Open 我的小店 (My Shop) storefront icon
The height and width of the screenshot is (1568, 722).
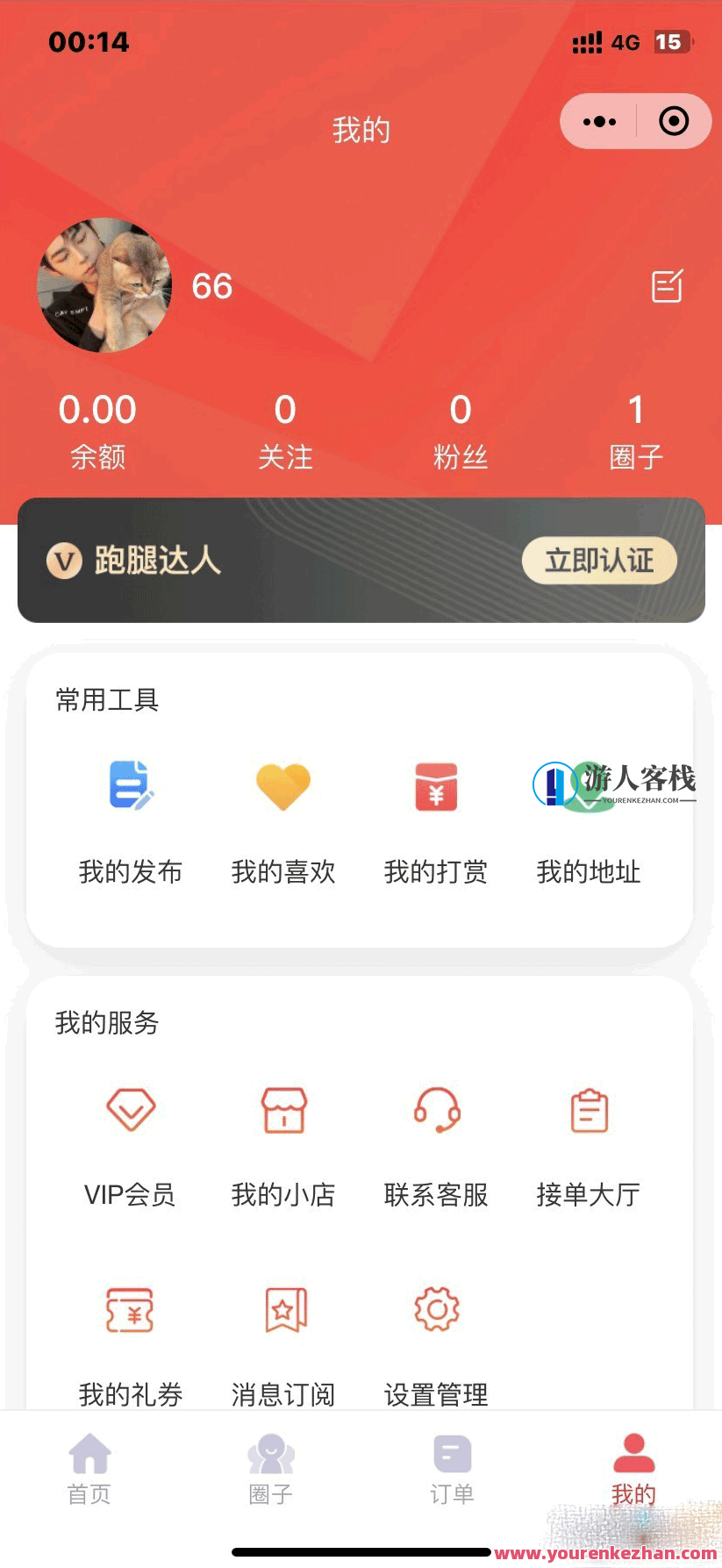tap(282, 1109)
